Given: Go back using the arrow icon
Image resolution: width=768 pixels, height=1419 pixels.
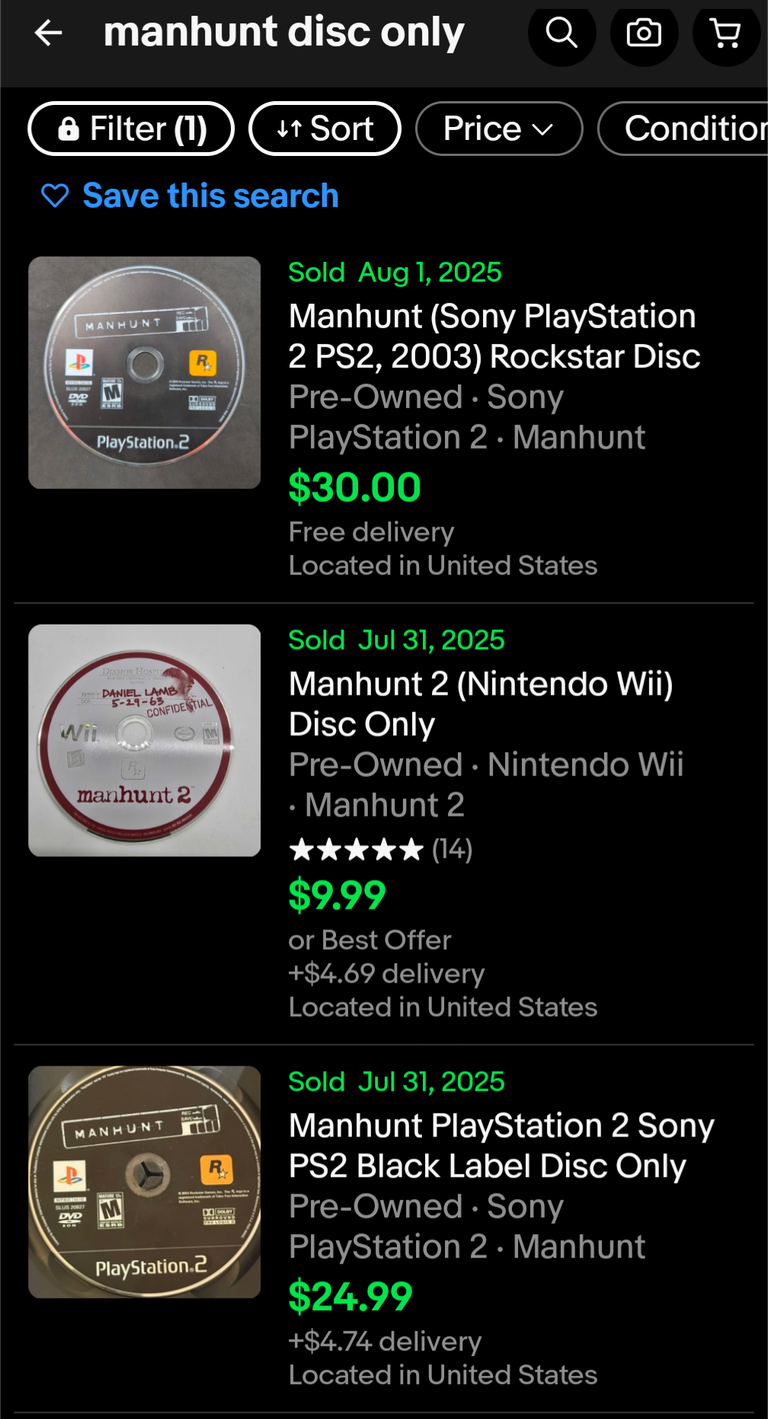Looking at the screenshot, I should click(48, 33).
